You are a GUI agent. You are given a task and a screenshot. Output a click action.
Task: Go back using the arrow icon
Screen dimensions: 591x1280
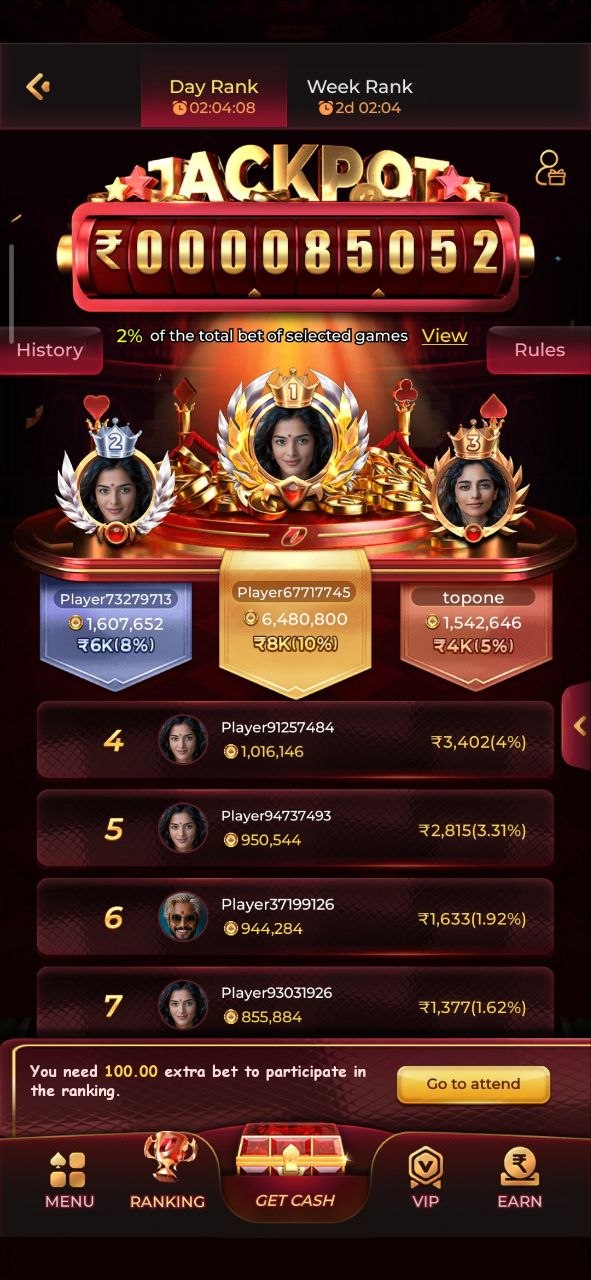[x=38, y=87]
